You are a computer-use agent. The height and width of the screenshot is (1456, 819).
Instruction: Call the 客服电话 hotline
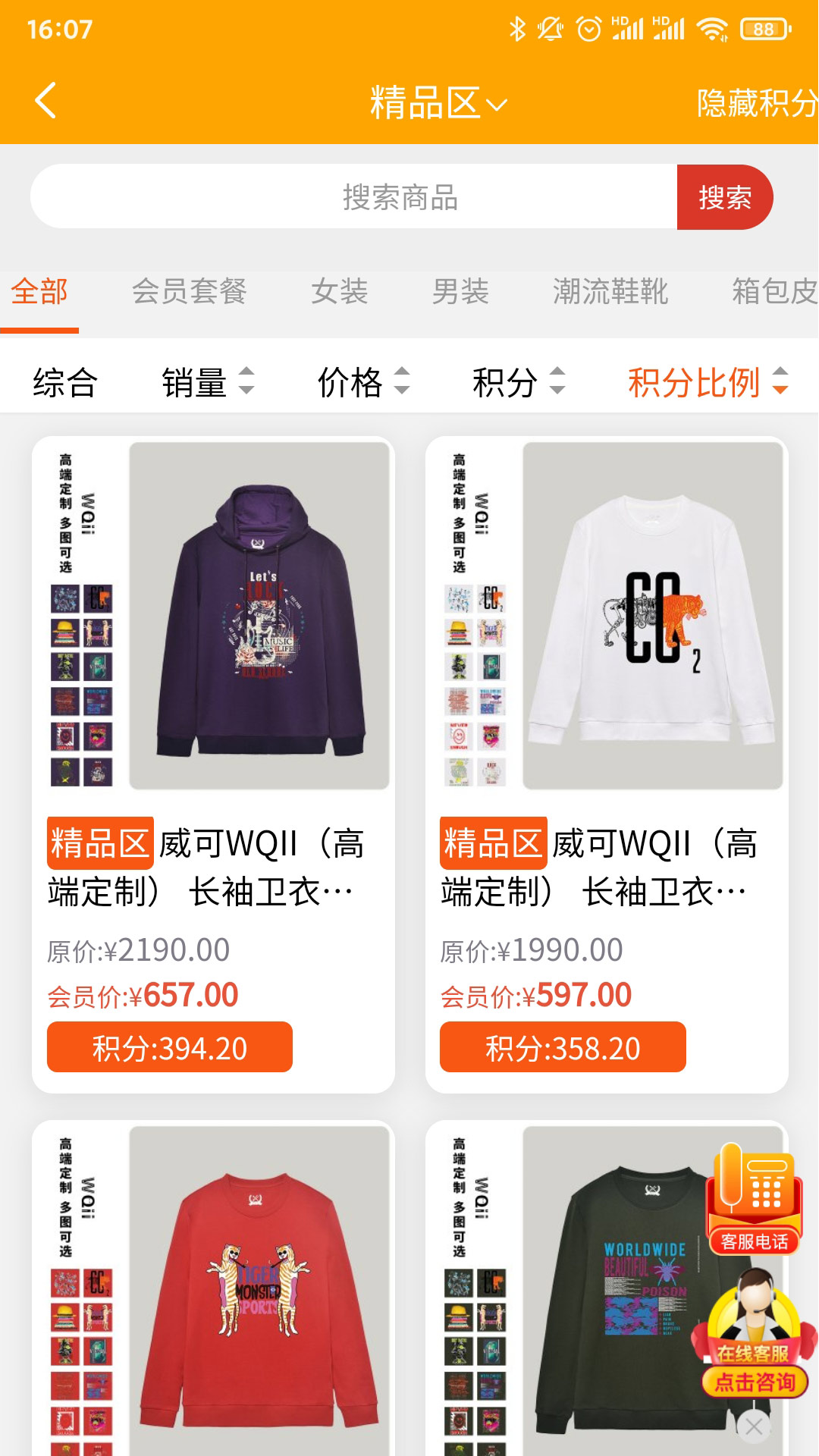[753, 1199]
